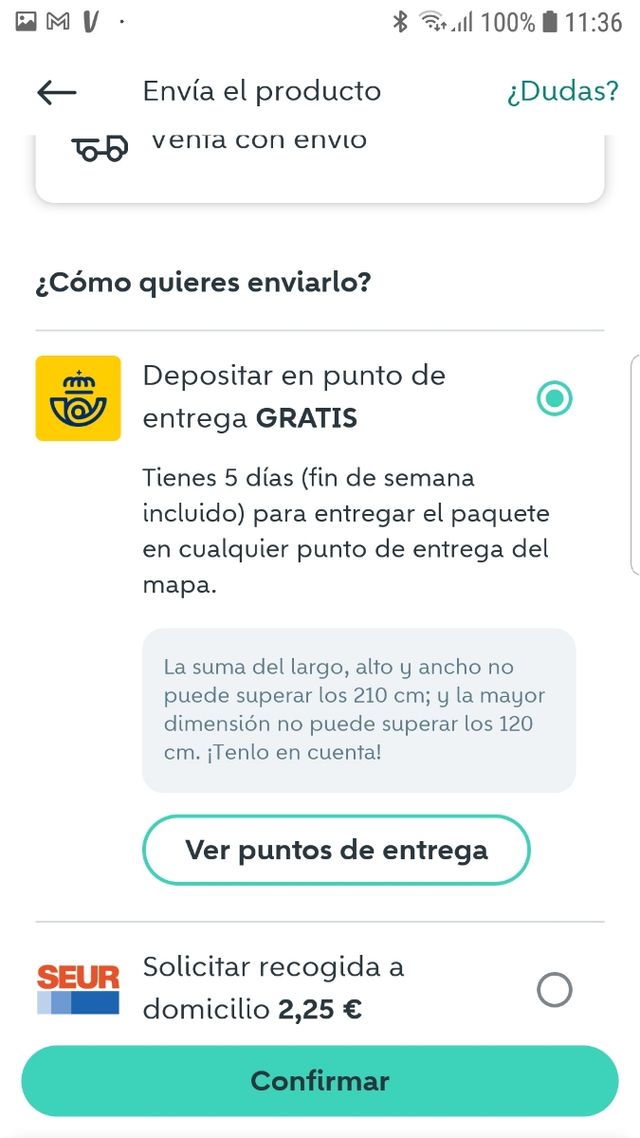Confirm the shipping method

pyautogui.click(x=320, y=1081)
